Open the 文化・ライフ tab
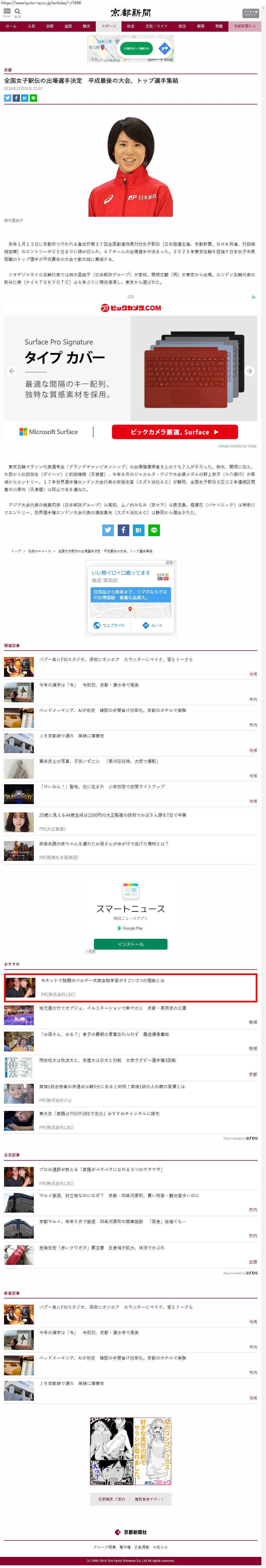 tap(156, 27)
